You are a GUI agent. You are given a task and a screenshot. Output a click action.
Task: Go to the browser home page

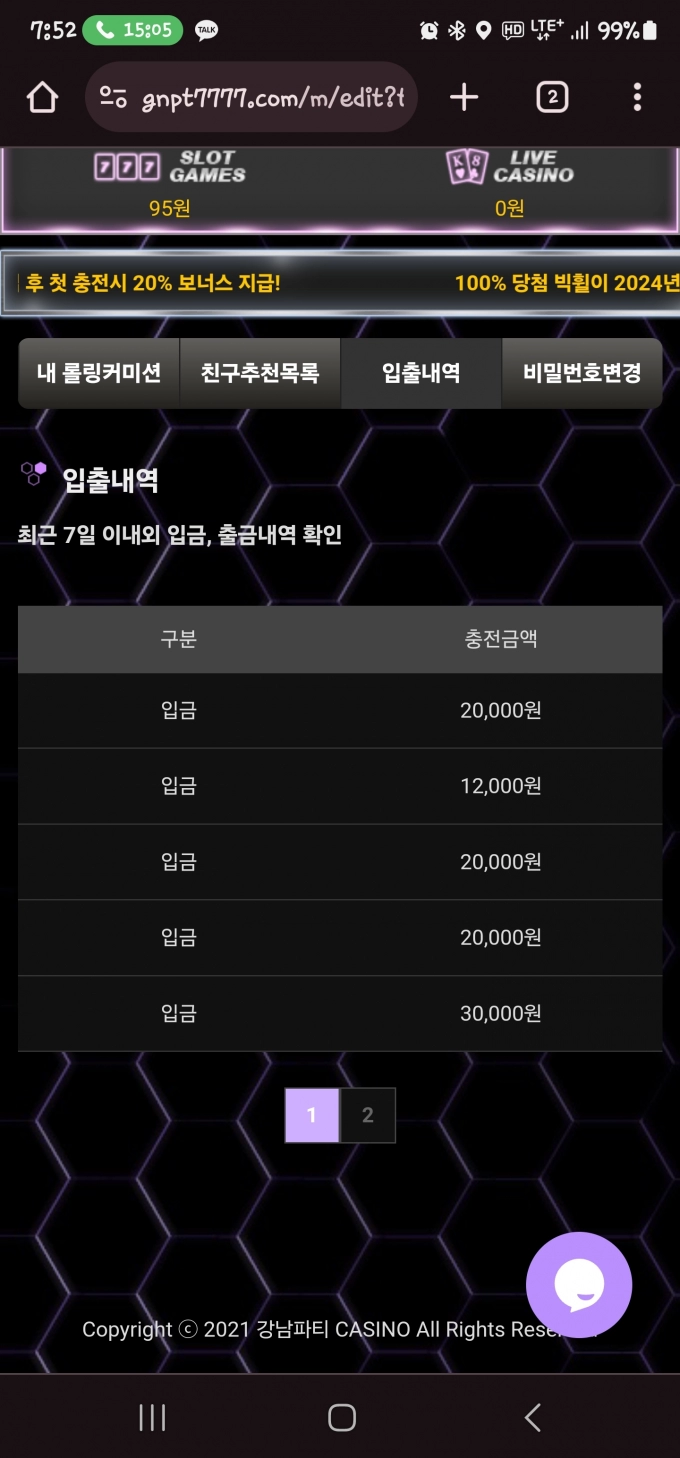pyautogui.click(x=42, y=97)
